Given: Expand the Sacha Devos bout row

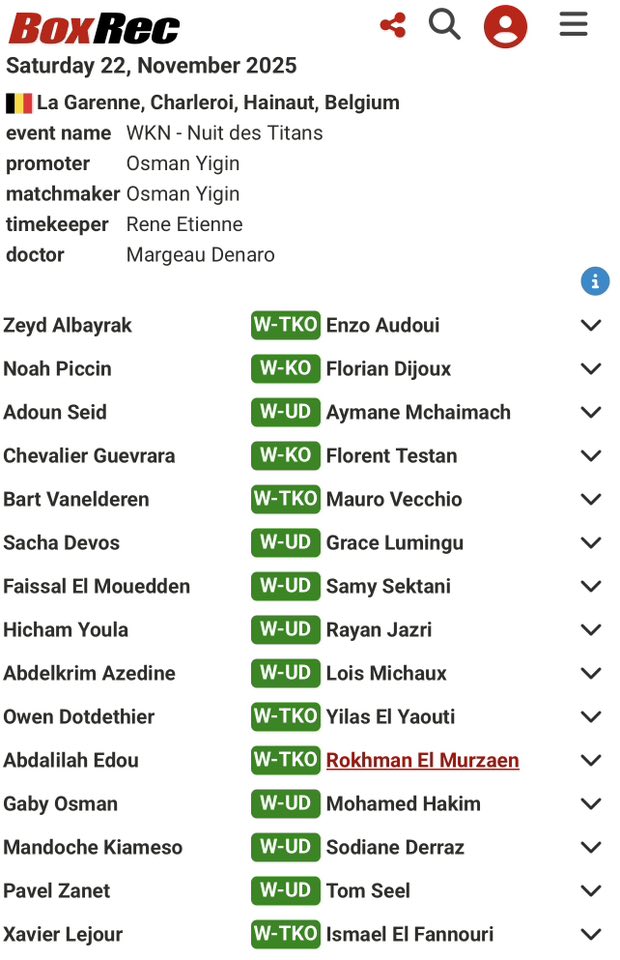Looking at the screenshot, I should (591, 543).
